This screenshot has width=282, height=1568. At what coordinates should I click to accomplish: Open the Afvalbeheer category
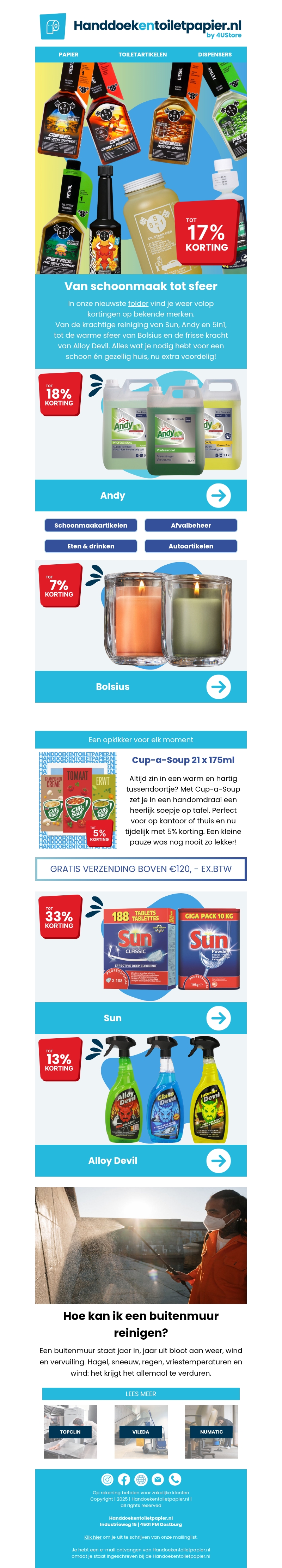coord(191,525)
